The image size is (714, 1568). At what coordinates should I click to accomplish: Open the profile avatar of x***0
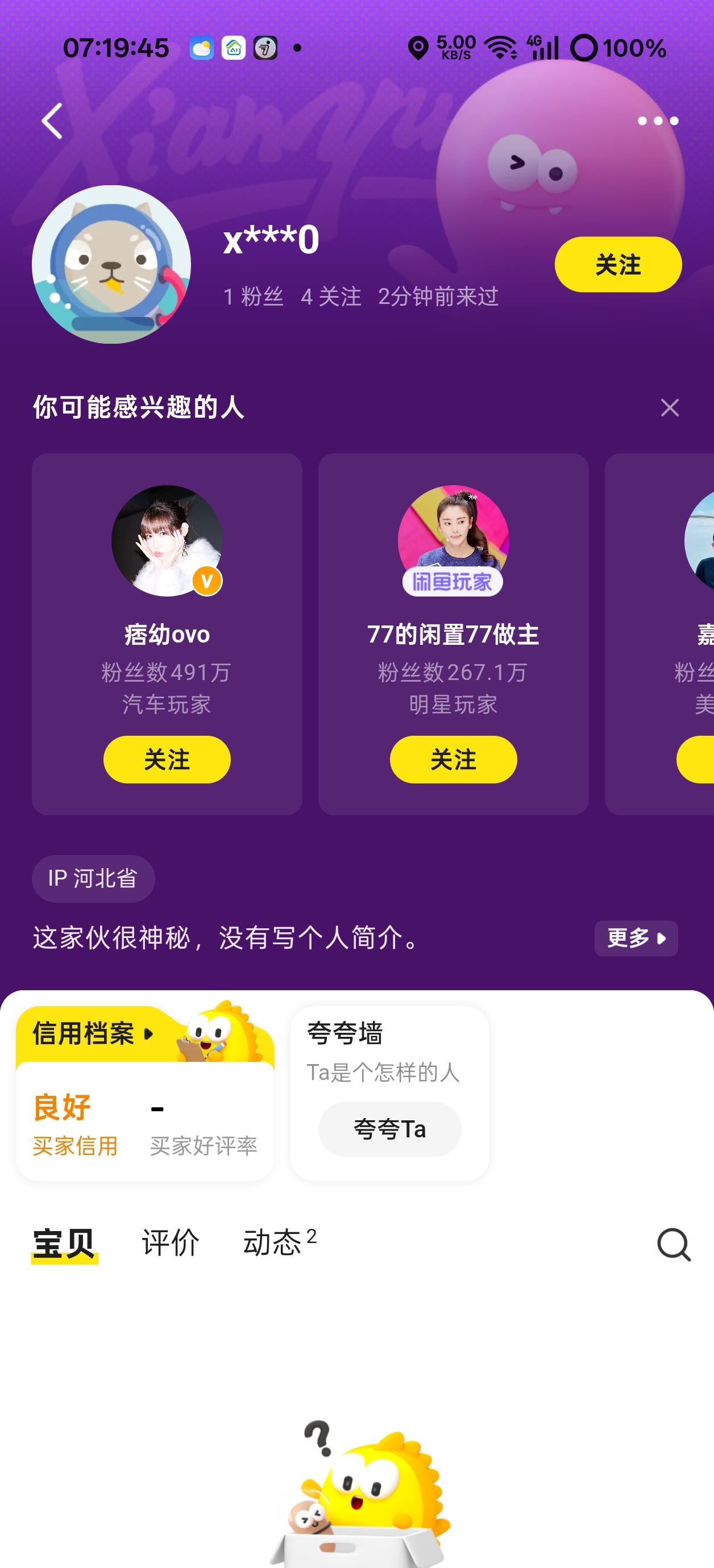(x=111, y=265)
